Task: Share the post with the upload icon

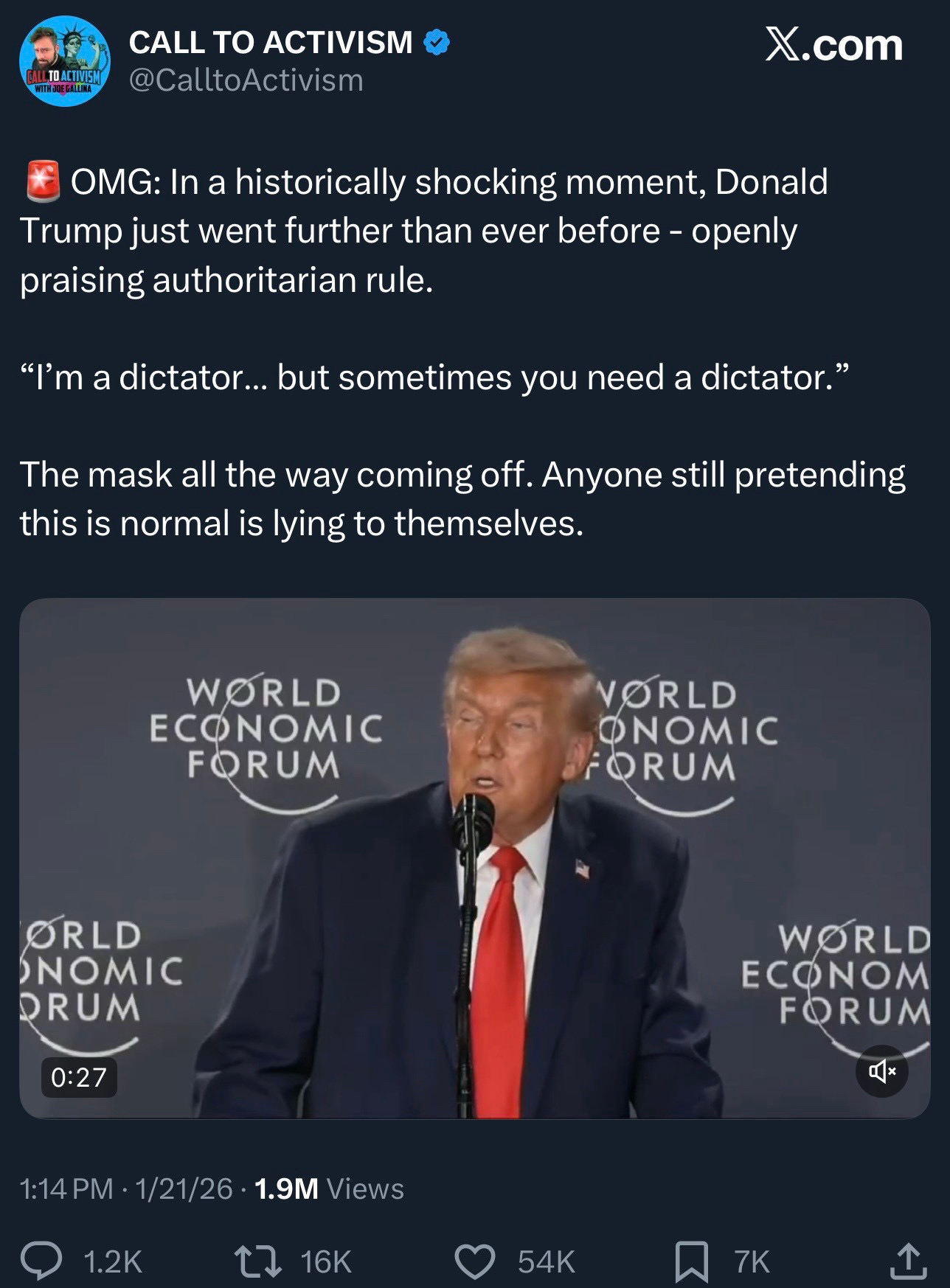Action: tap(907, 1261)
